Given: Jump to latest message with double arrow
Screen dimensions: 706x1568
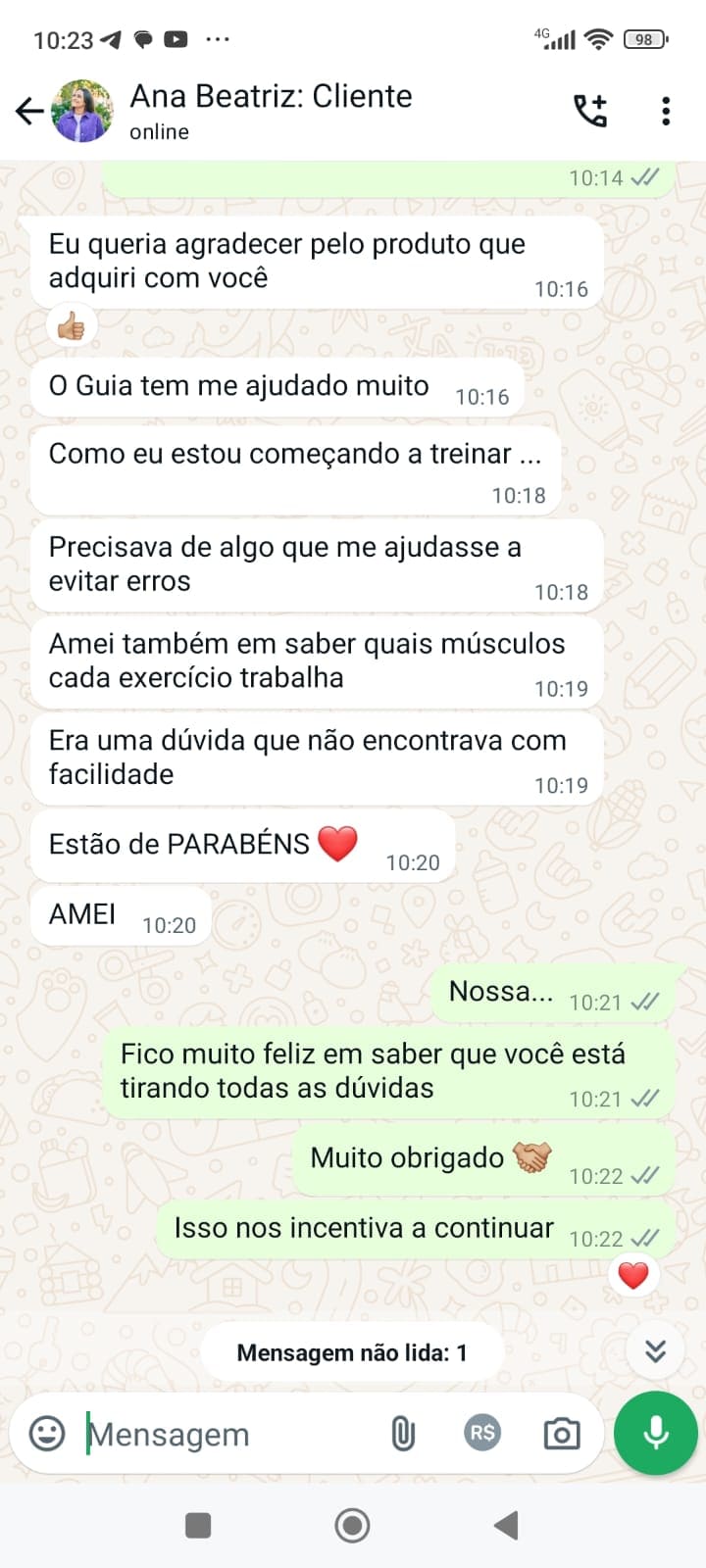Looking at the screenshot, I should click(x=656, y=1351).
